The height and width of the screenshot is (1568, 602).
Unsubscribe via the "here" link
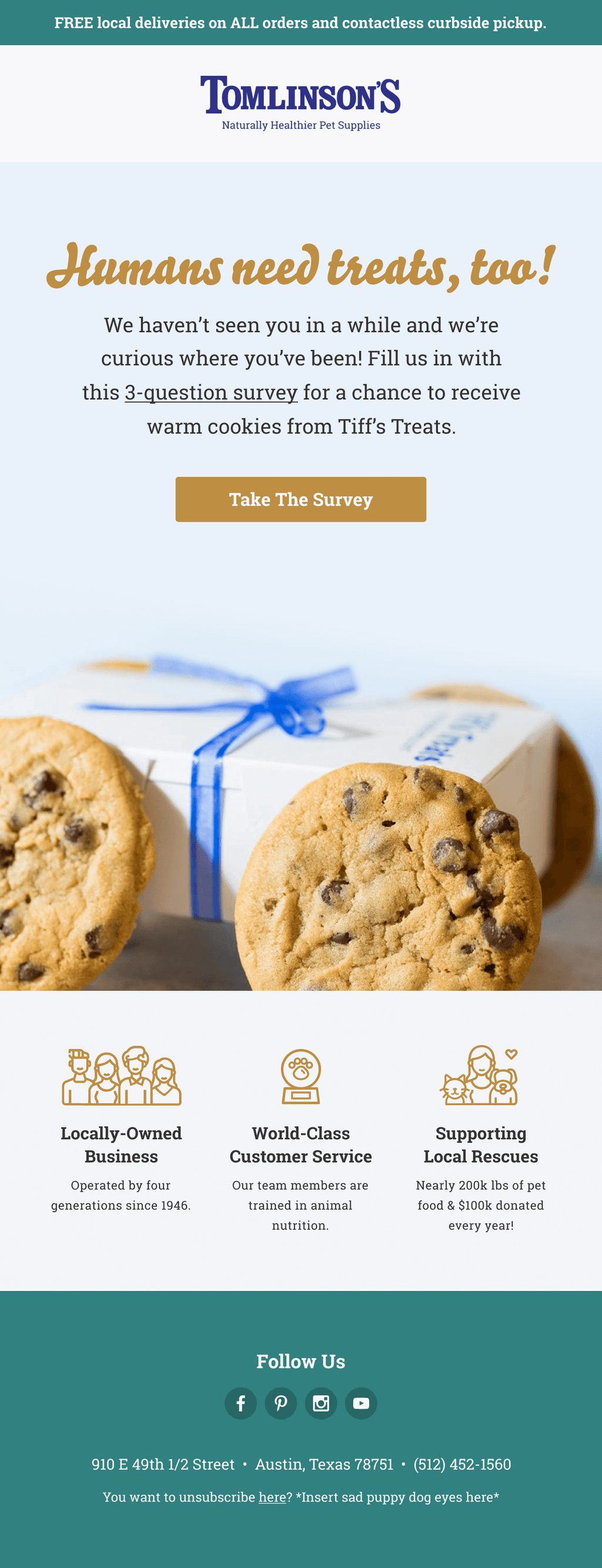click(272, 1497)
